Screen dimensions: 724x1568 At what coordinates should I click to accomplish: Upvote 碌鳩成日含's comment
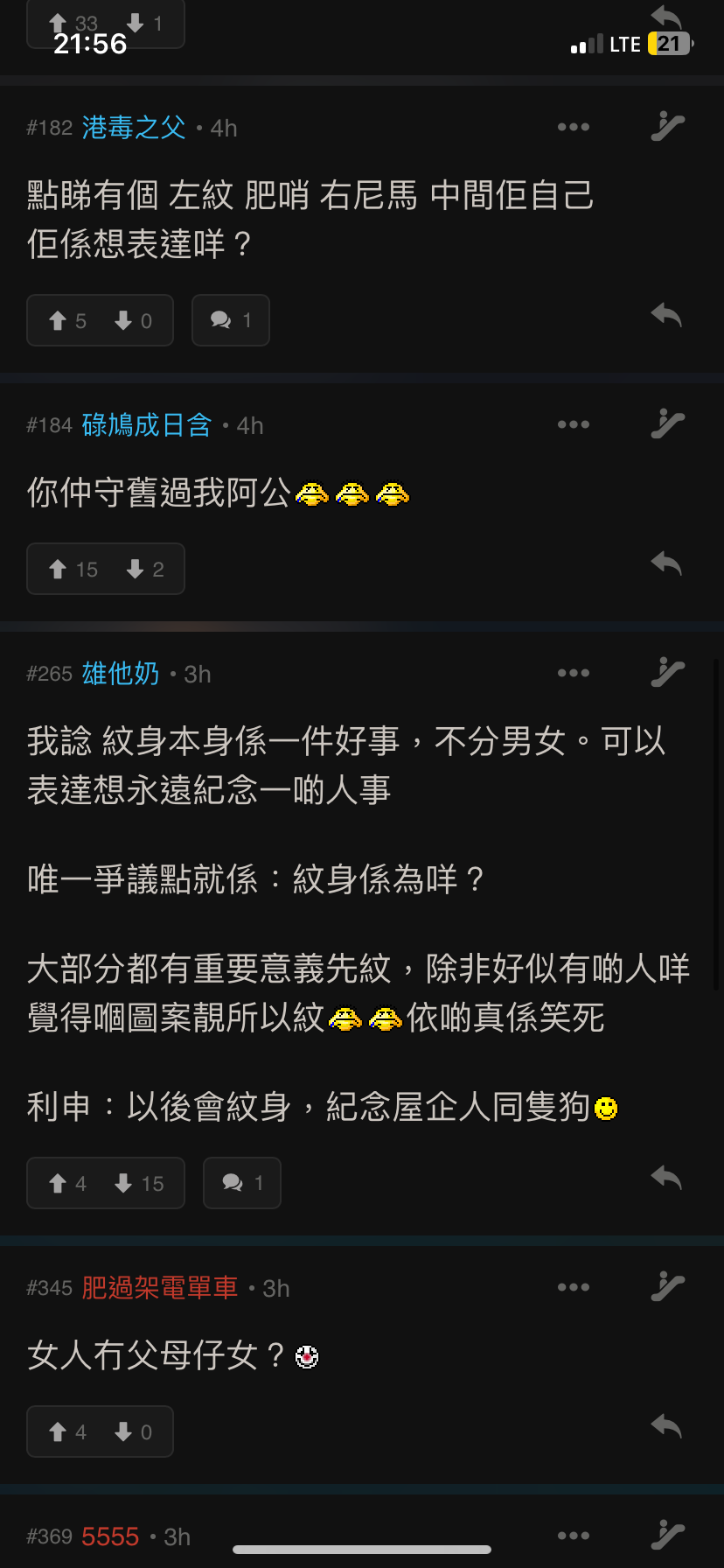tap(73, 570)
